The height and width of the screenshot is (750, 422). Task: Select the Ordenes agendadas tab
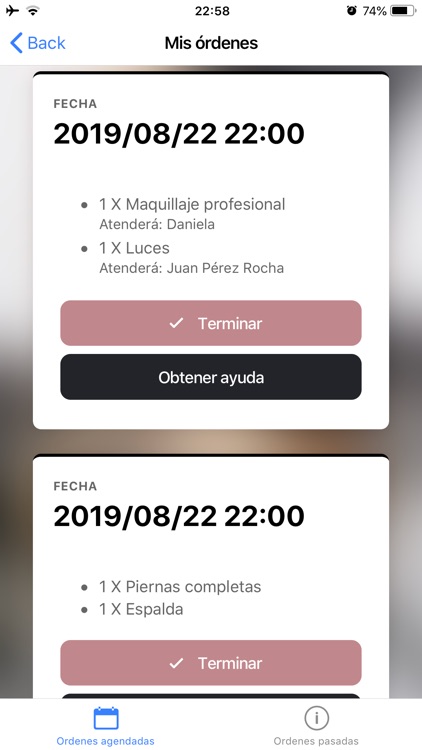(105, 726)
